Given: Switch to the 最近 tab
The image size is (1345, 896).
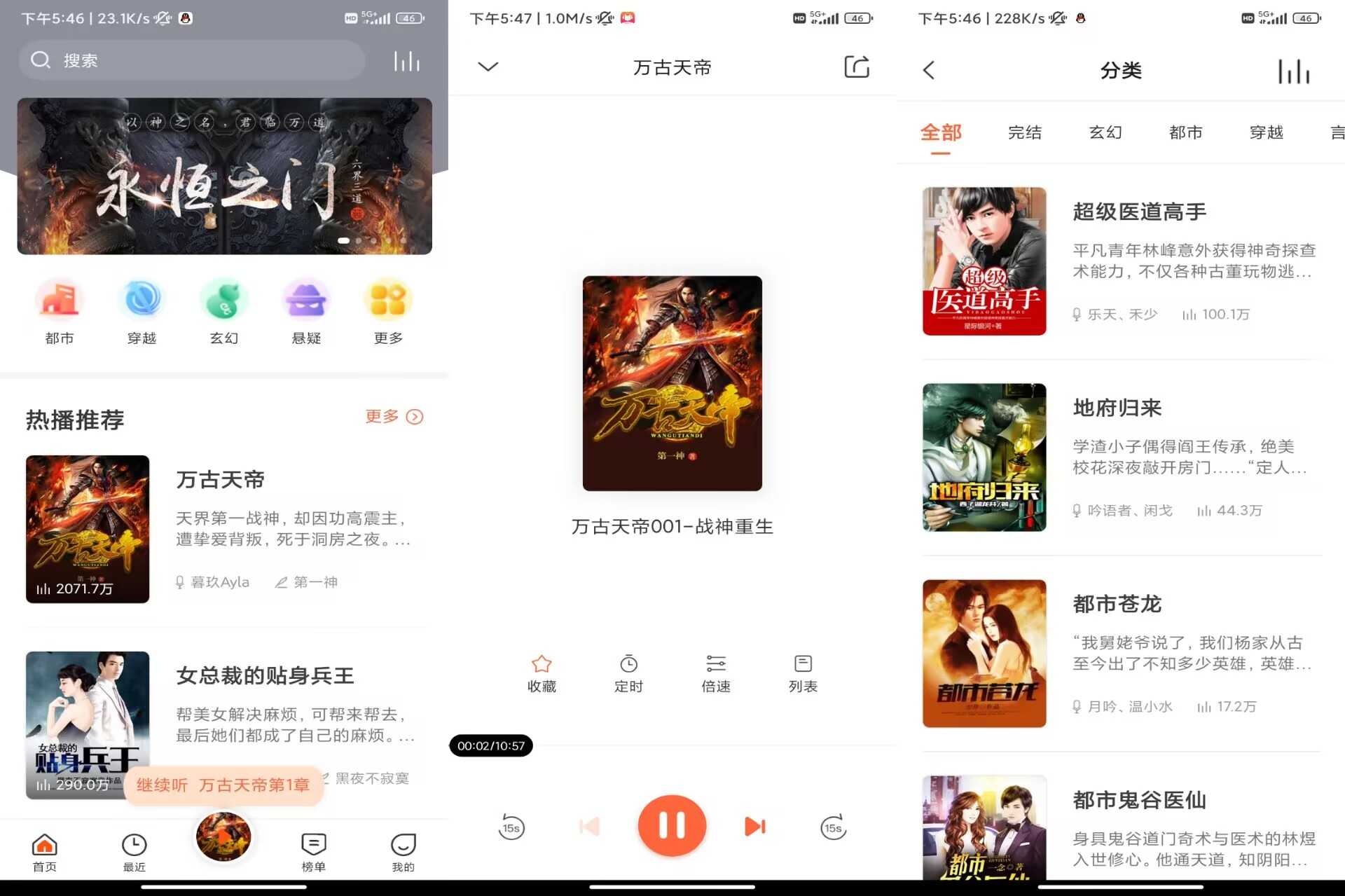Looking at the screenshot, I should 134,851.
